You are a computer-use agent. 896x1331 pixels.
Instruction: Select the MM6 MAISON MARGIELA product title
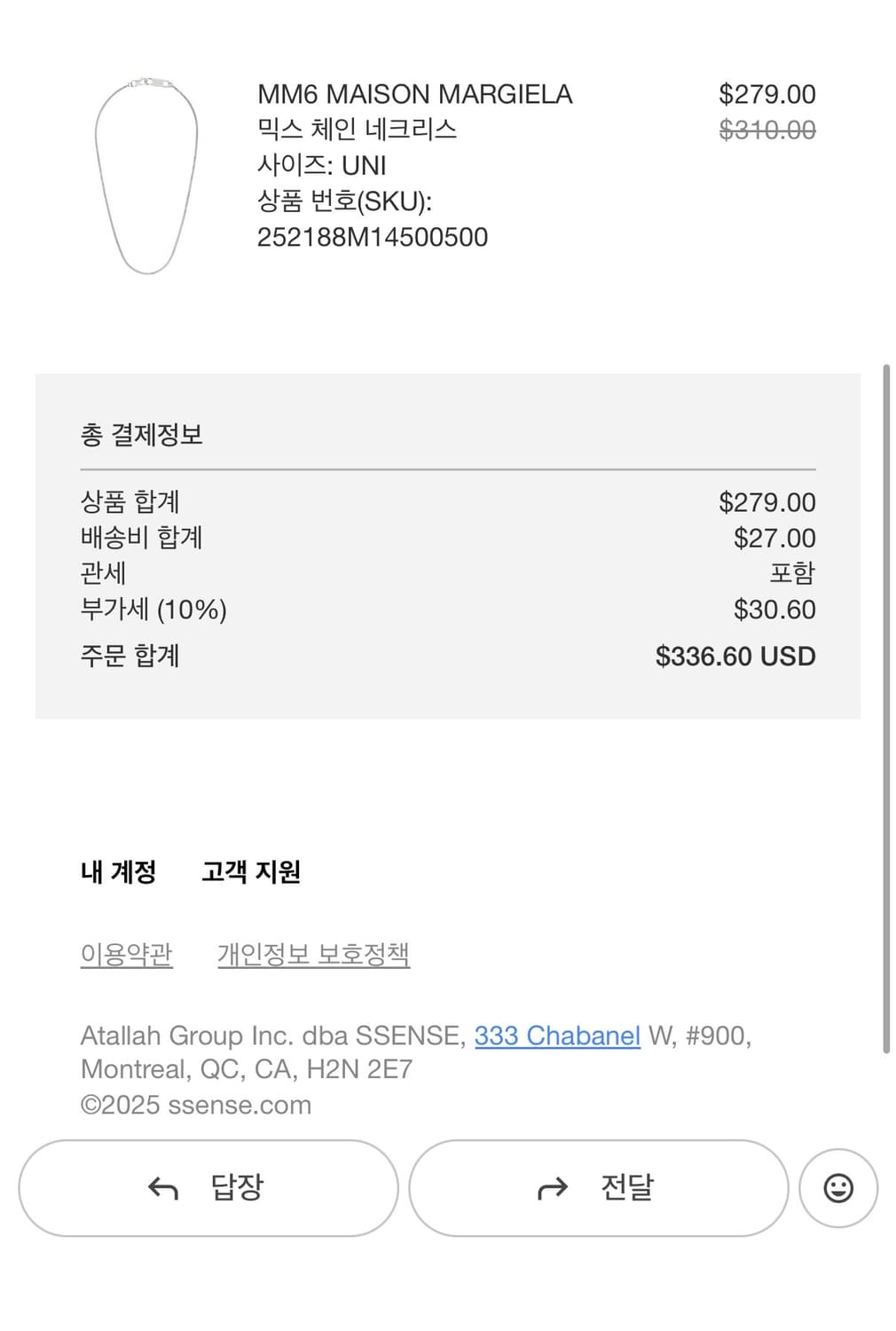click(415, 94)
